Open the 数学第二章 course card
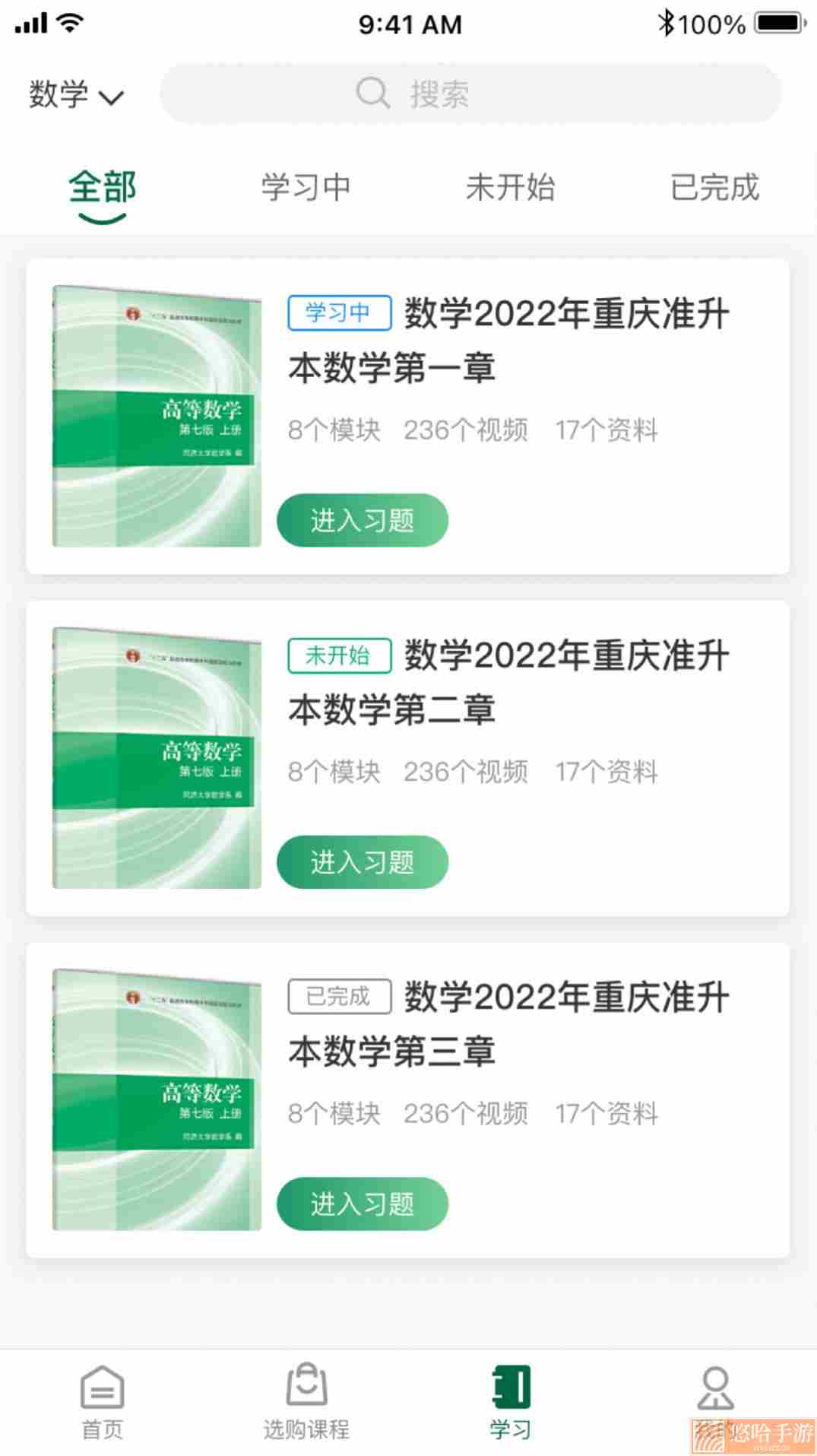817x1456 pixels. 408,758
